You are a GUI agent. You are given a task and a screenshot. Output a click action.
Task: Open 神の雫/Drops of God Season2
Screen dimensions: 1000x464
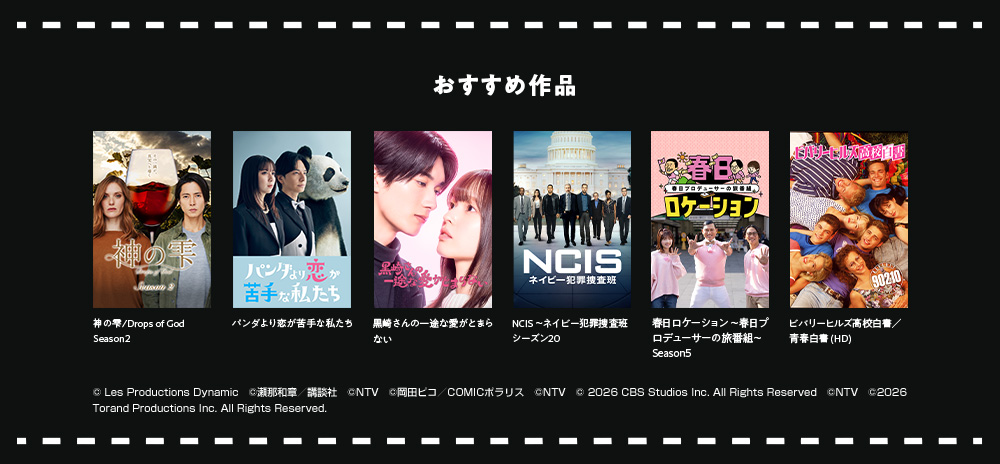coord(152,219)
